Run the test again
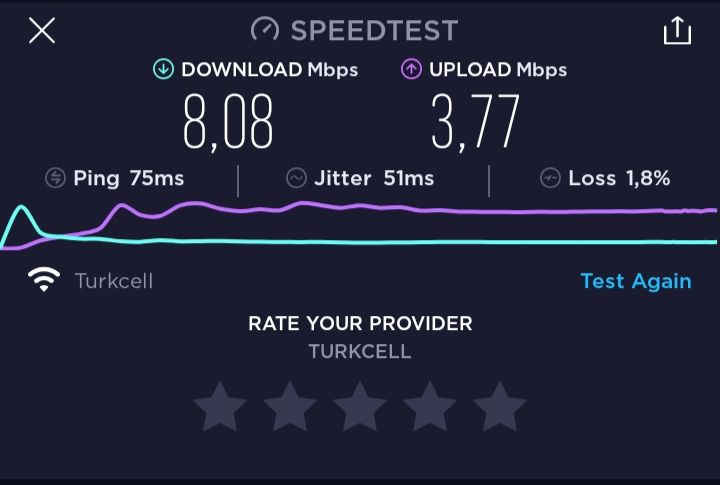This screenshot has width=720, height=485. (x=635, y=281)
